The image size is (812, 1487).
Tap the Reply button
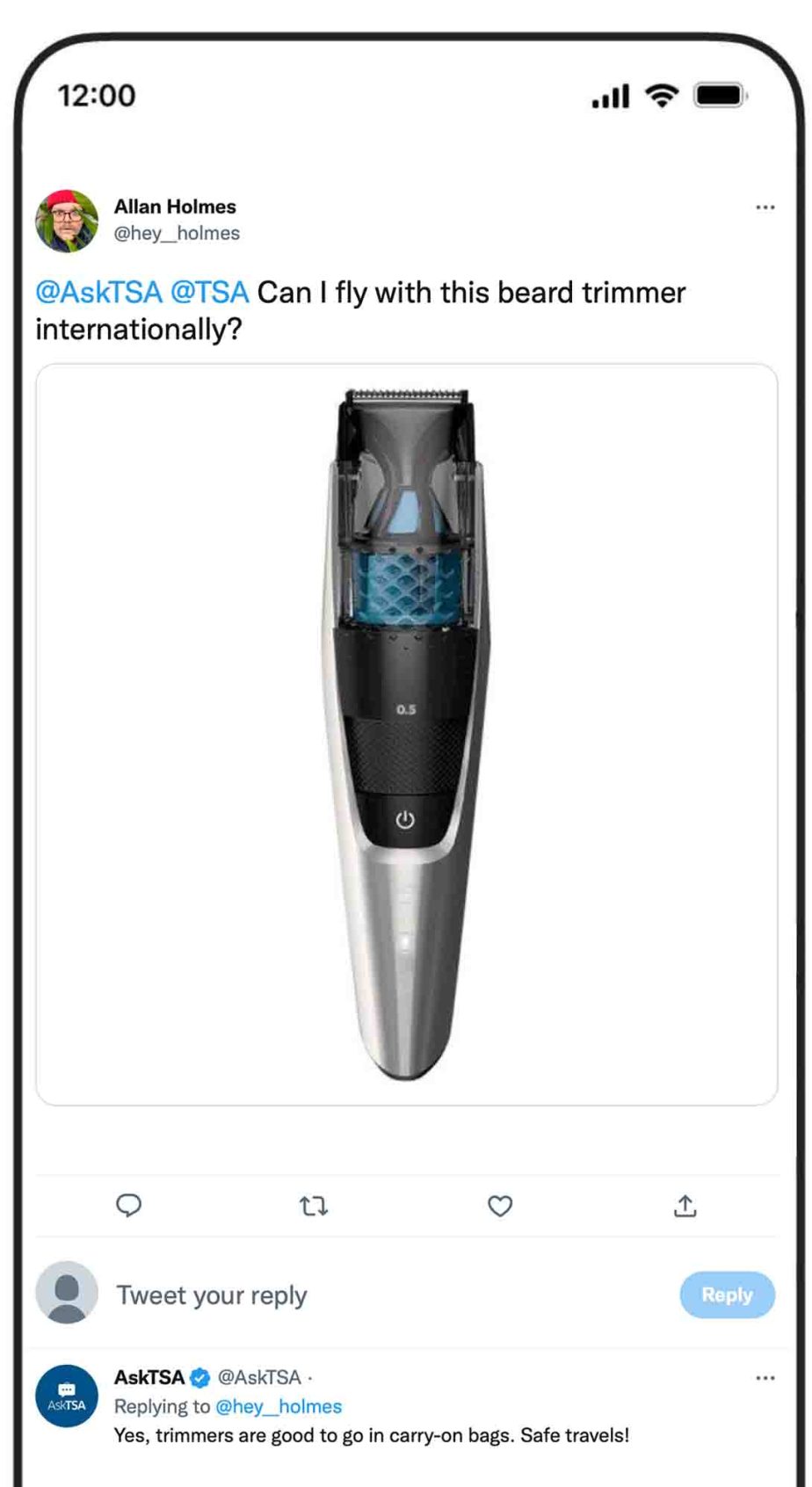pyautogui.click(x=727, y=1295)
